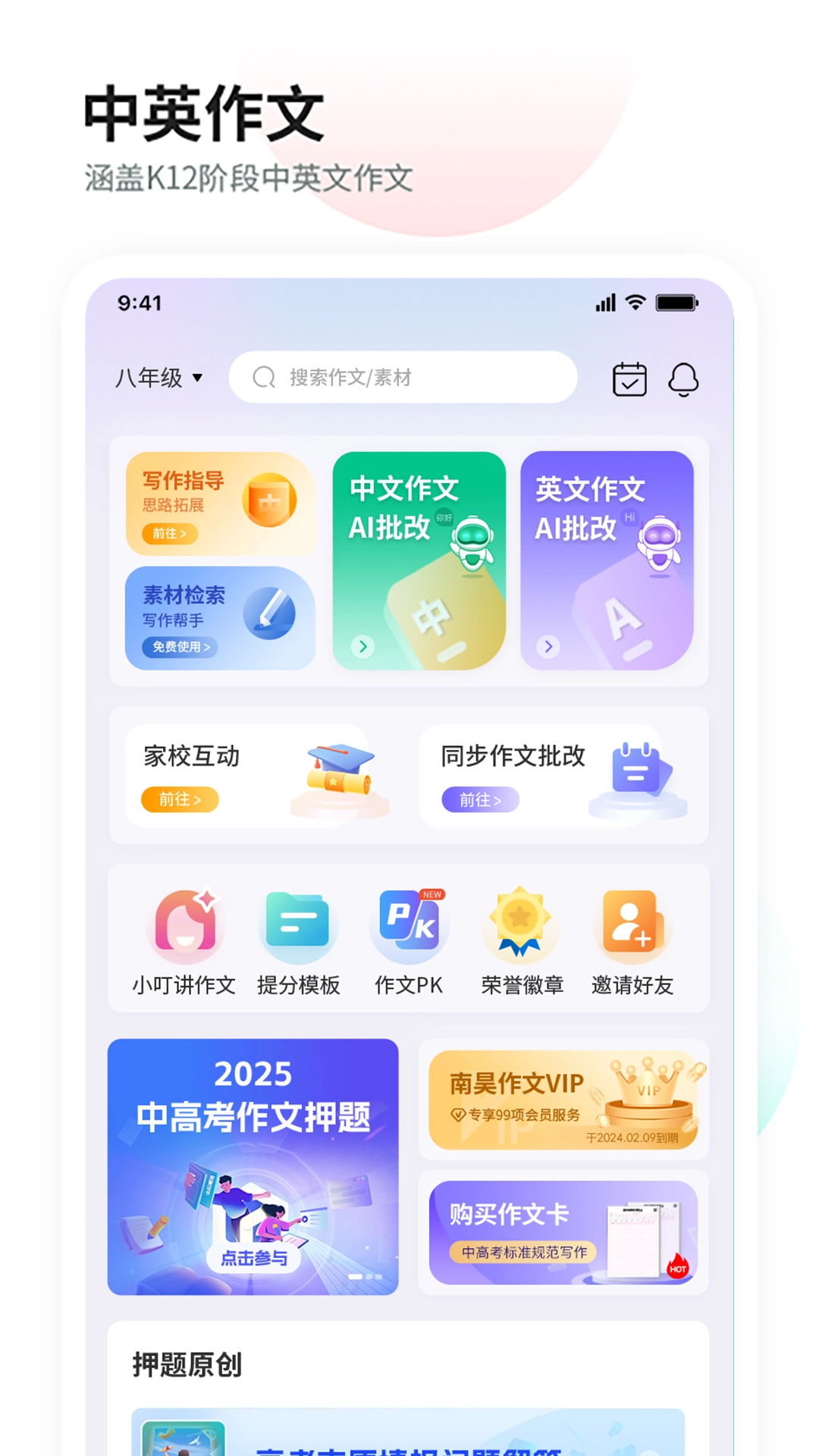Expand 英文作文AI批改 via its chevron arrow
Viewport: 819px width, 1456px height.
pos(548,647)
